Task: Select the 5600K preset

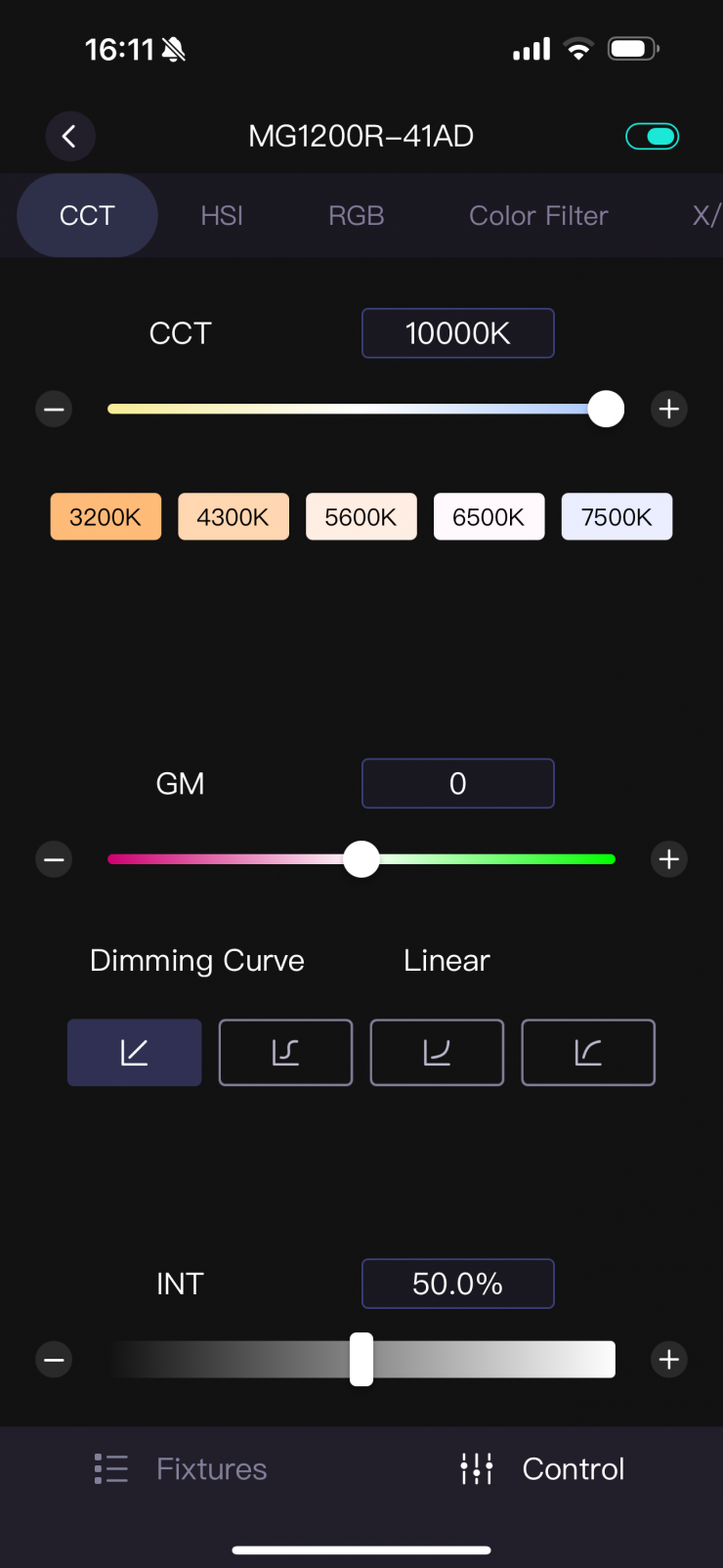Action: point(361,517)
